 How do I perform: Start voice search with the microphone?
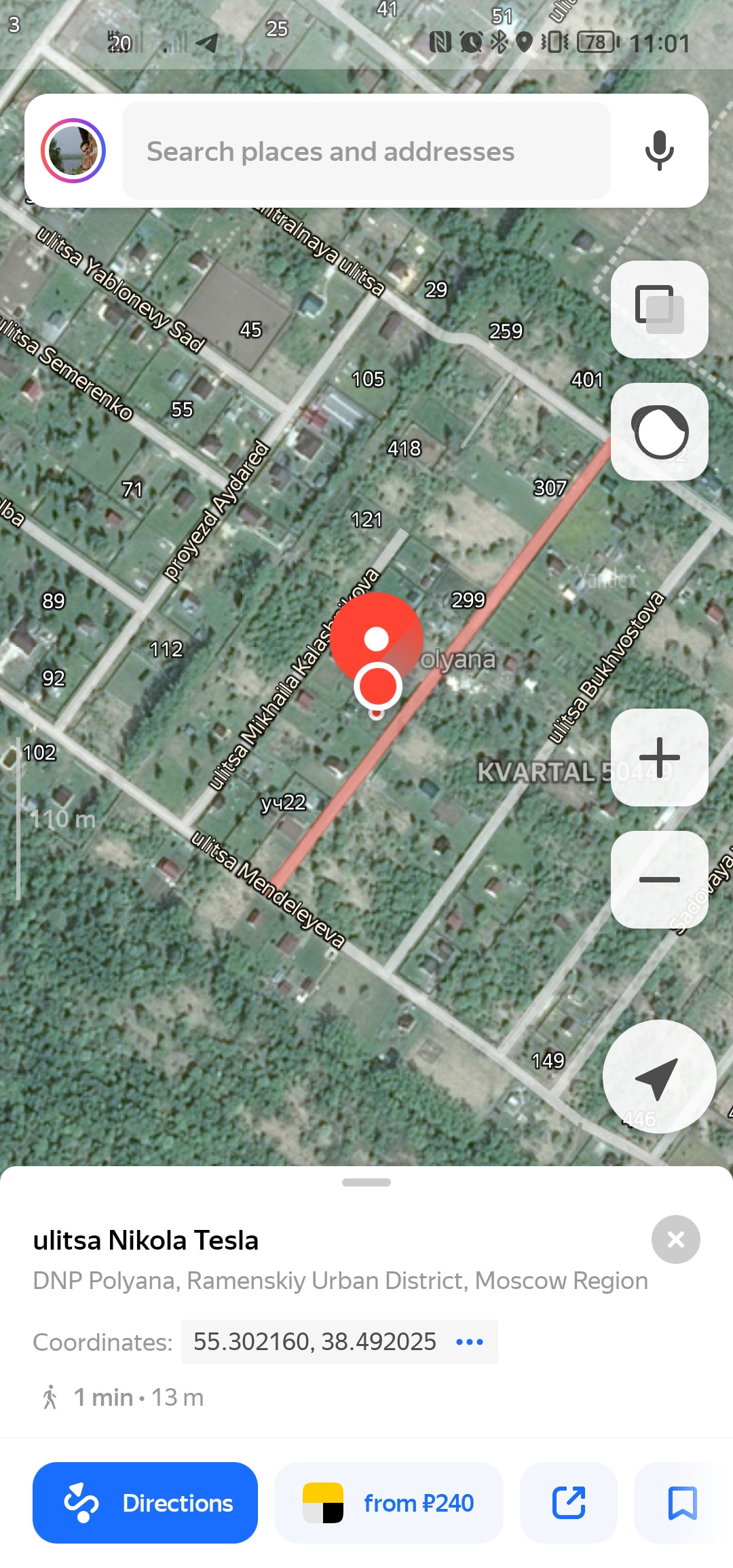(x=659, y=151)
